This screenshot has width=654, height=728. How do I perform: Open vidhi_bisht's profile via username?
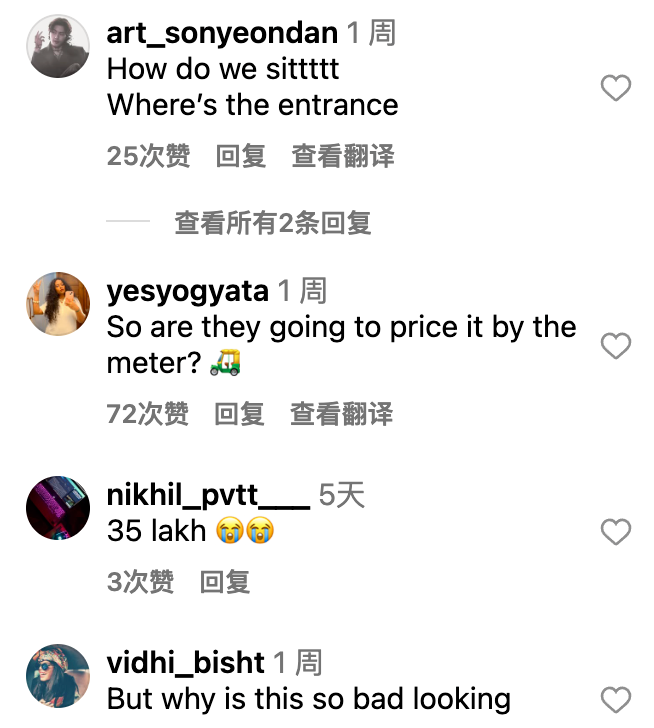185,662
